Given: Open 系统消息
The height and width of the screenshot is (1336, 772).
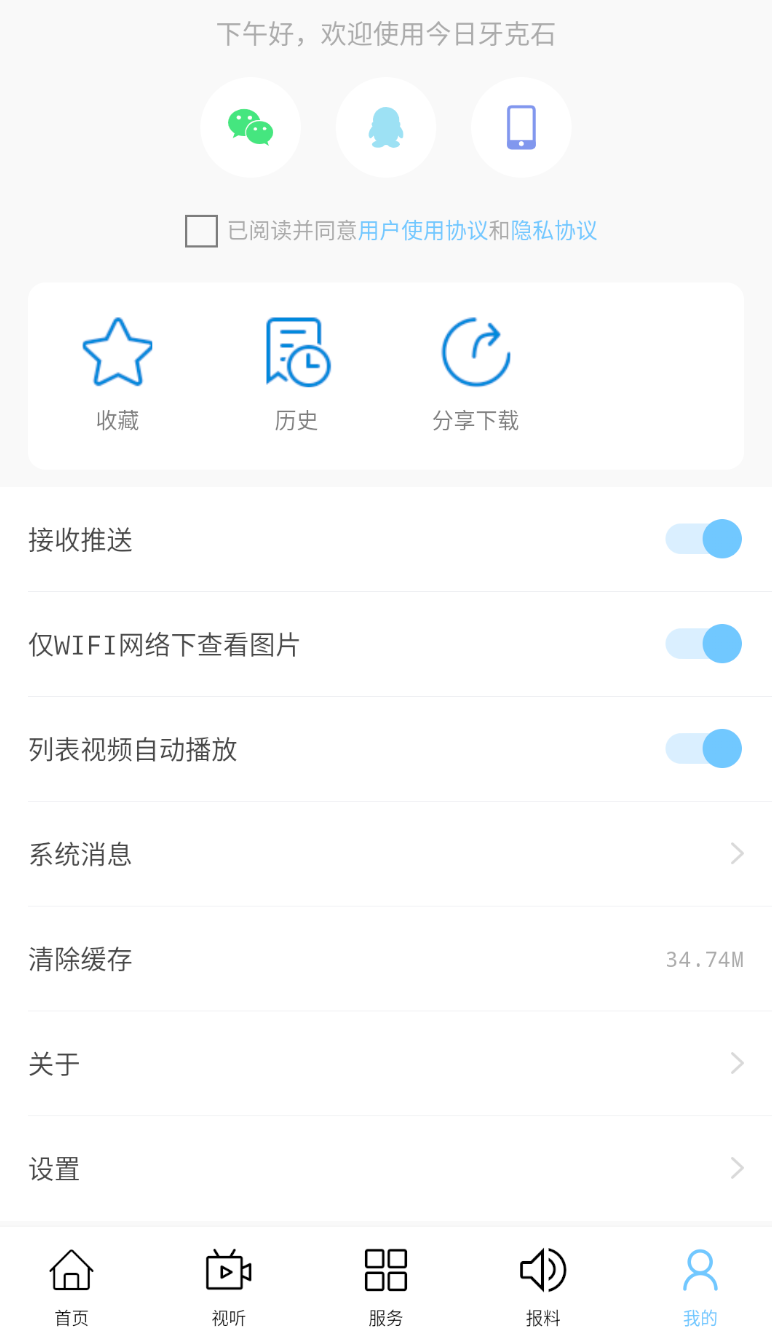Looking at the screenshot, I should coord(386,854).
